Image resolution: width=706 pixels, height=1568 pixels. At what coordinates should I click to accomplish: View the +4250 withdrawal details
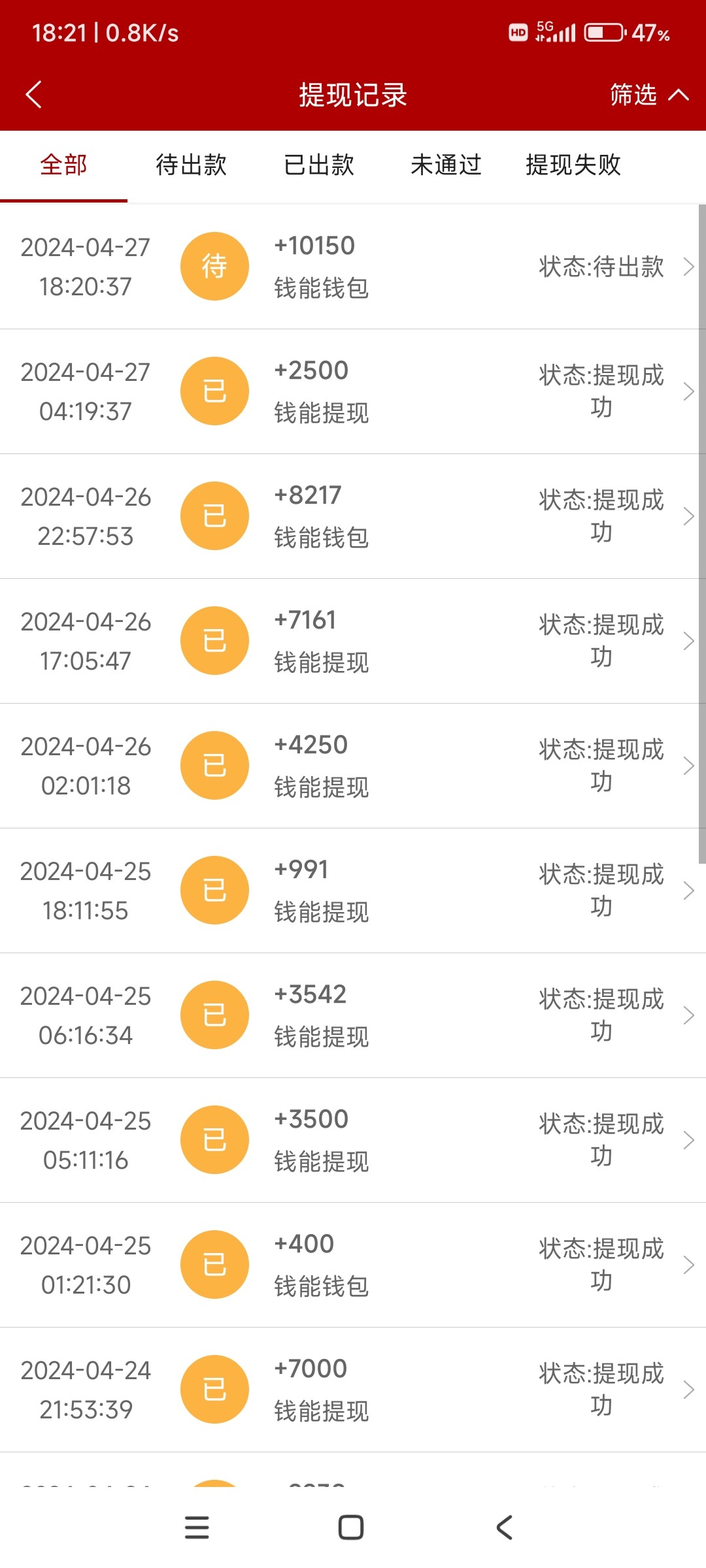pyautogui.click(x=353, y=766)
